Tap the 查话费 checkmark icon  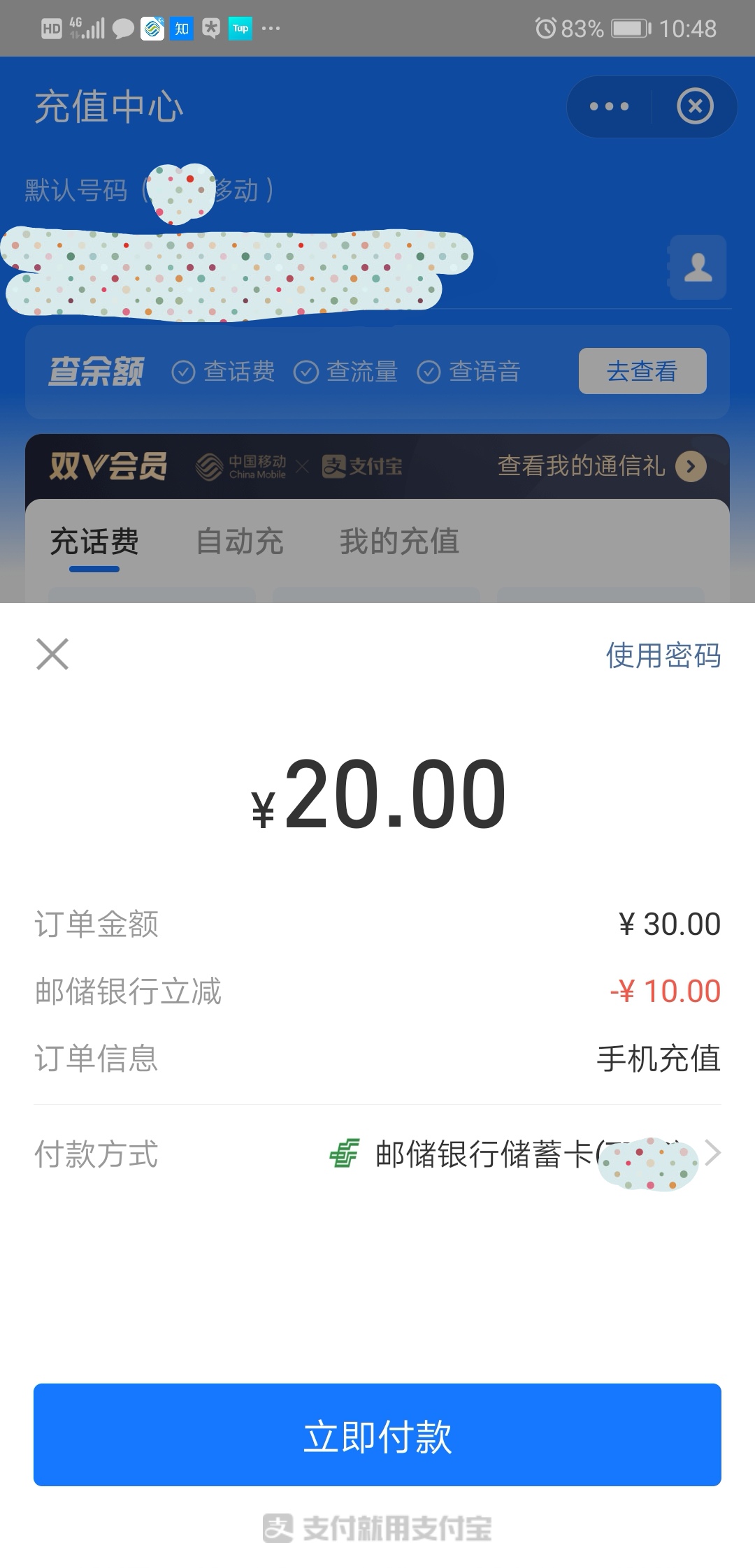coord(183,371)
